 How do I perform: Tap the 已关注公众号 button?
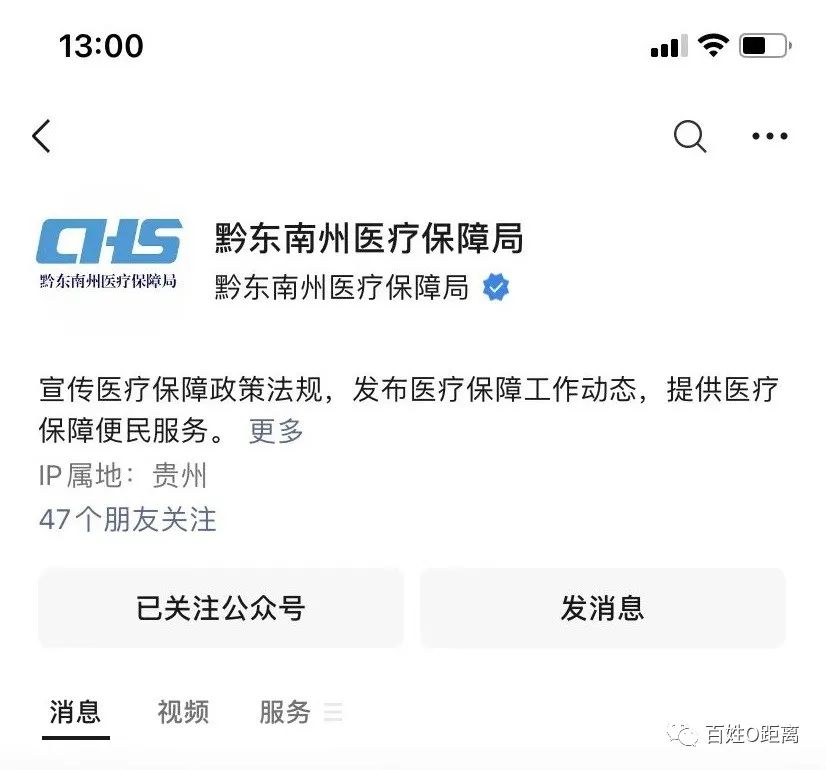[221, 608]
